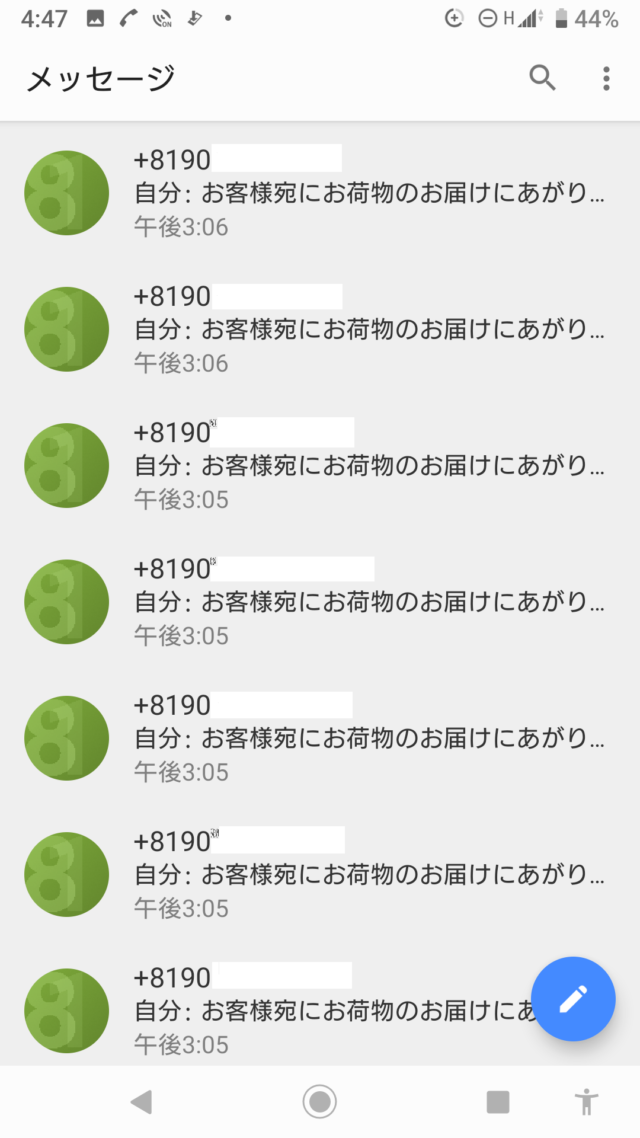Open the accessibility shortcut button
640x1138 pixels.
(587, 1102)
